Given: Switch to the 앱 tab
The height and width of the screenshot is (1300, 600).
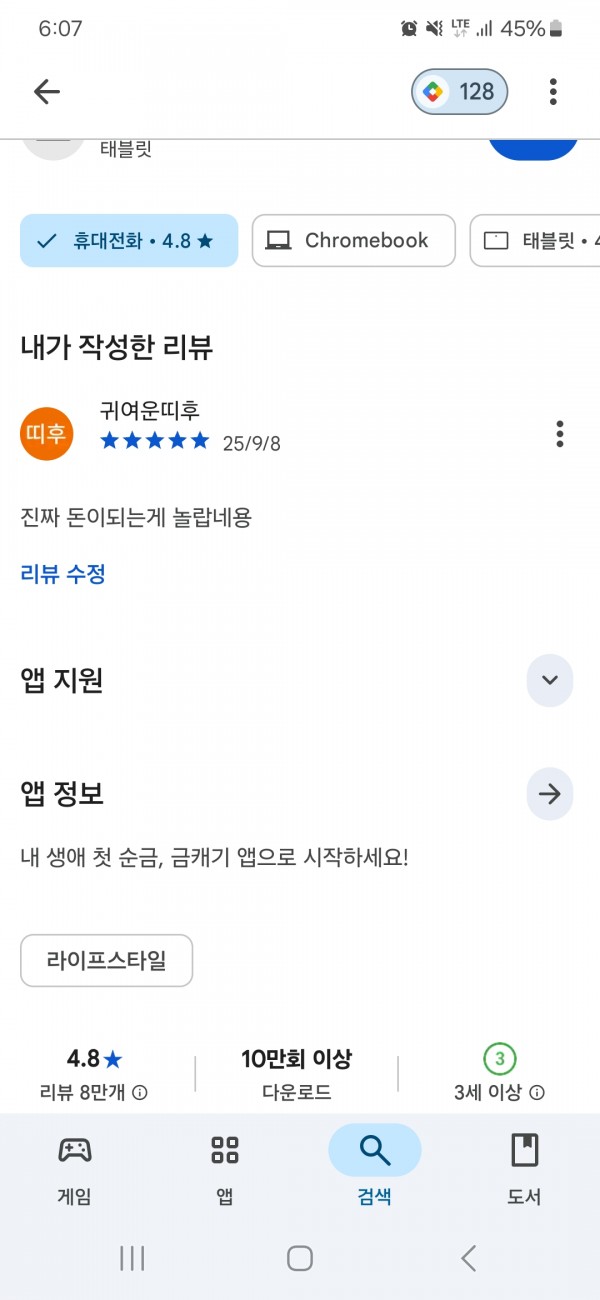Looking at the screenshot, I should click(225, 1167).
